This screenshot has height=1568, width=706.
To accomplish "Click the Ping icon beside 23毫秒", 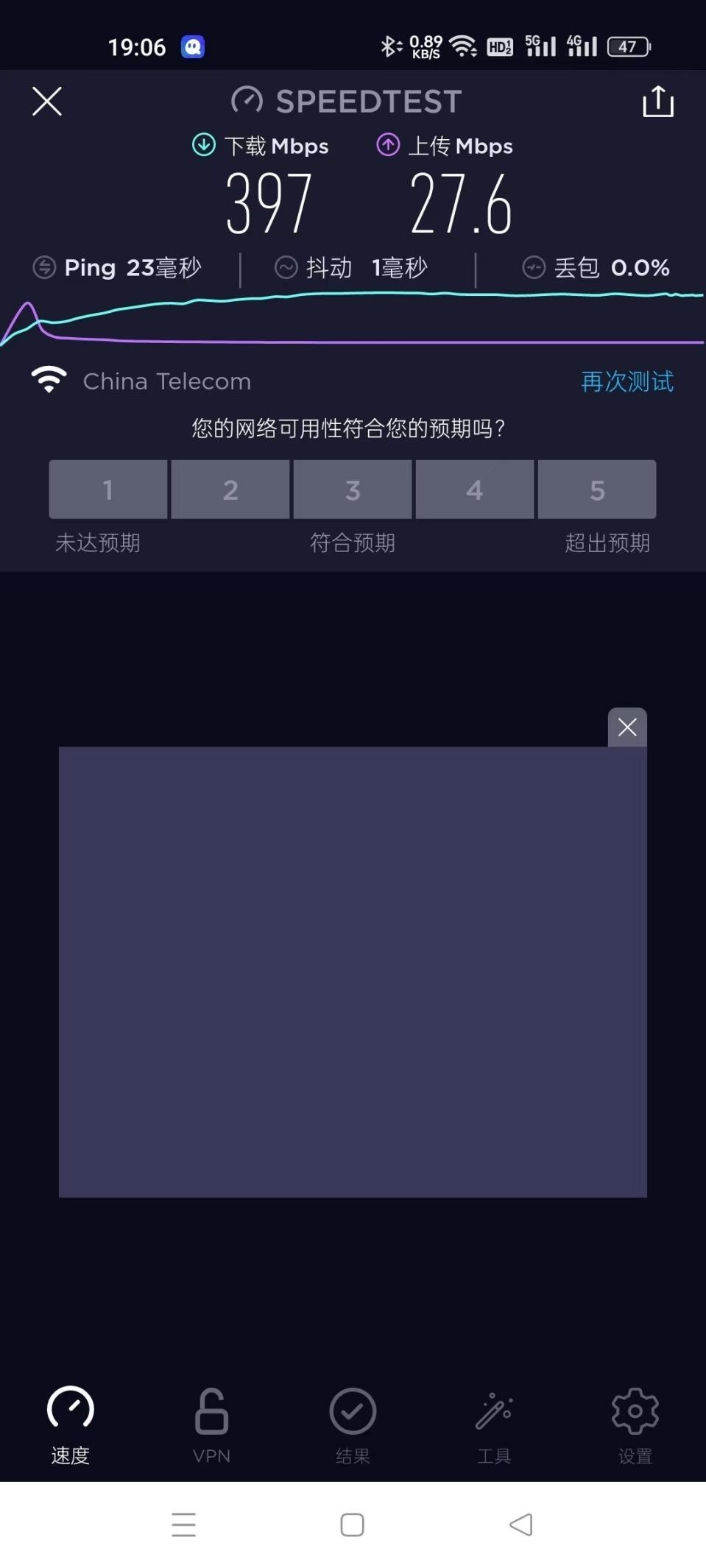I will click(45, 267).
